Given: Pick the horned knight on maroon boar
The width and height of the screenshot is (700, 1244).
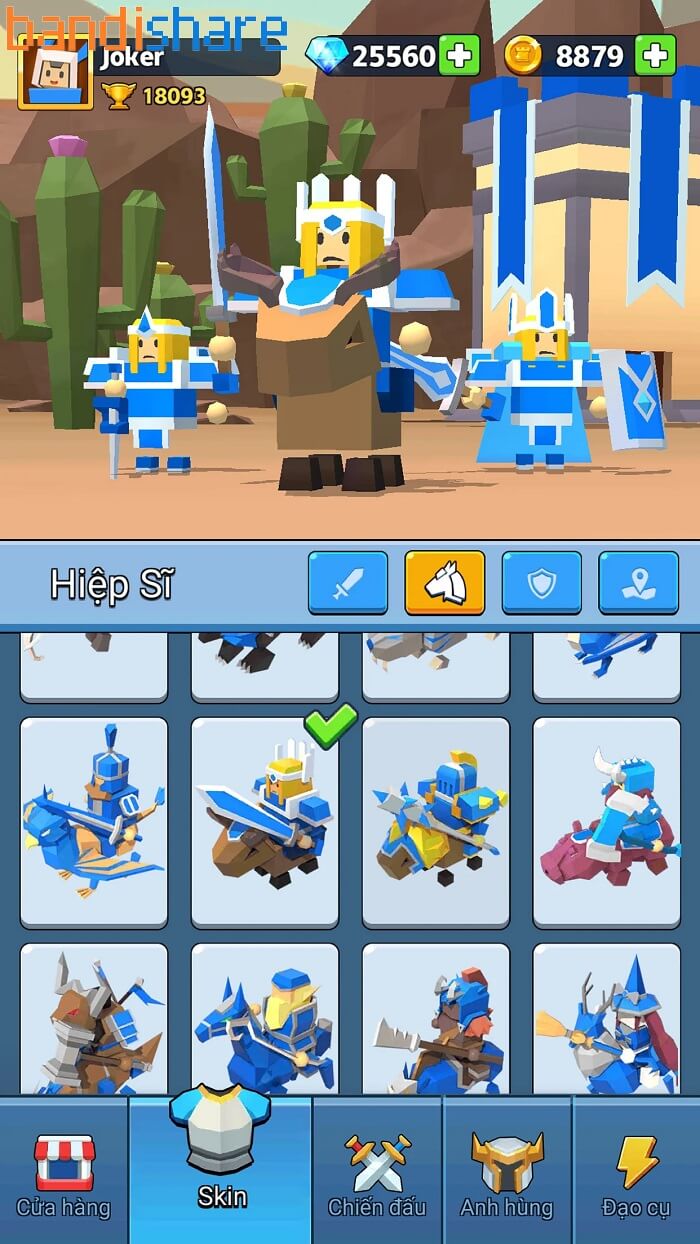Looking at the screenshot, I should point(607,823).
